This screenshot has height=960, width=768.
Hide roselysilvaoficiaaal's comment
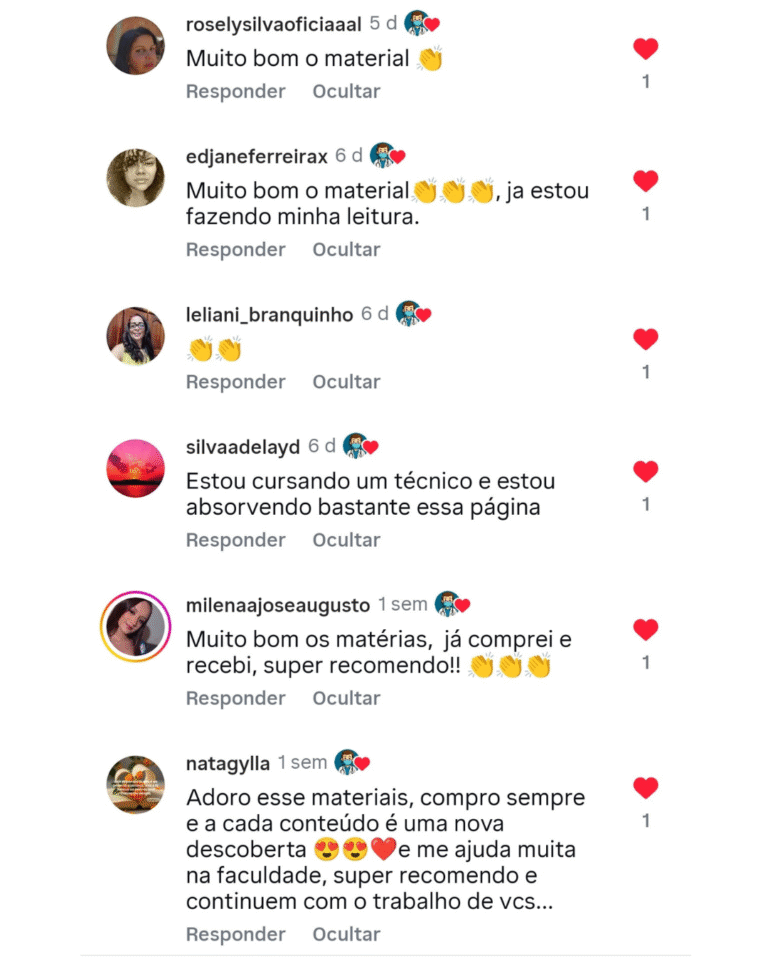point(346,91)
